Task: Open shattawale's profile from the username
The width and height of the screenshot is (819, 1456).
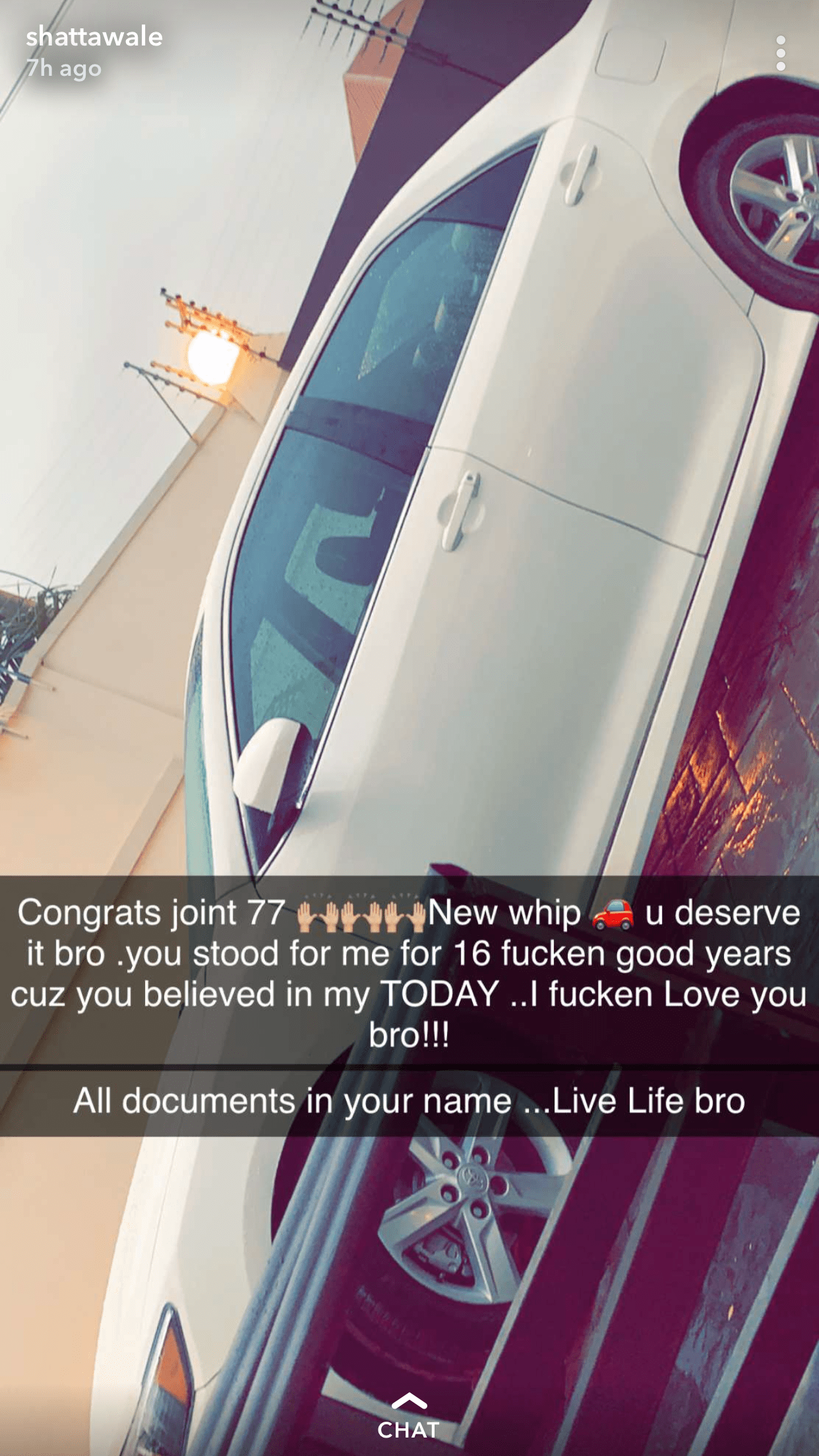Action: [94, 37]
